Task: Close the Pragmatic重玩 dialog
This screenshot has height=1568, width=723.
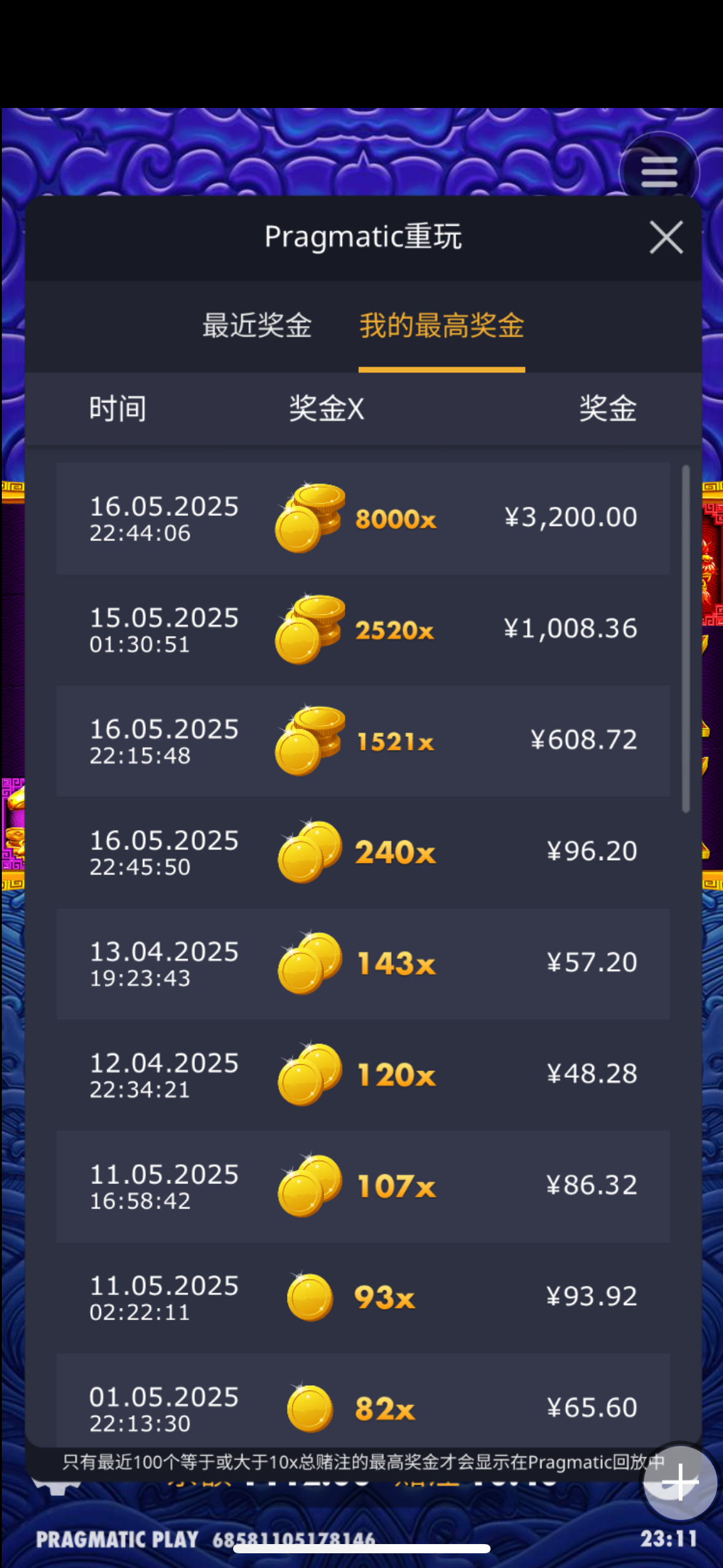Action: tap(666, 237)
